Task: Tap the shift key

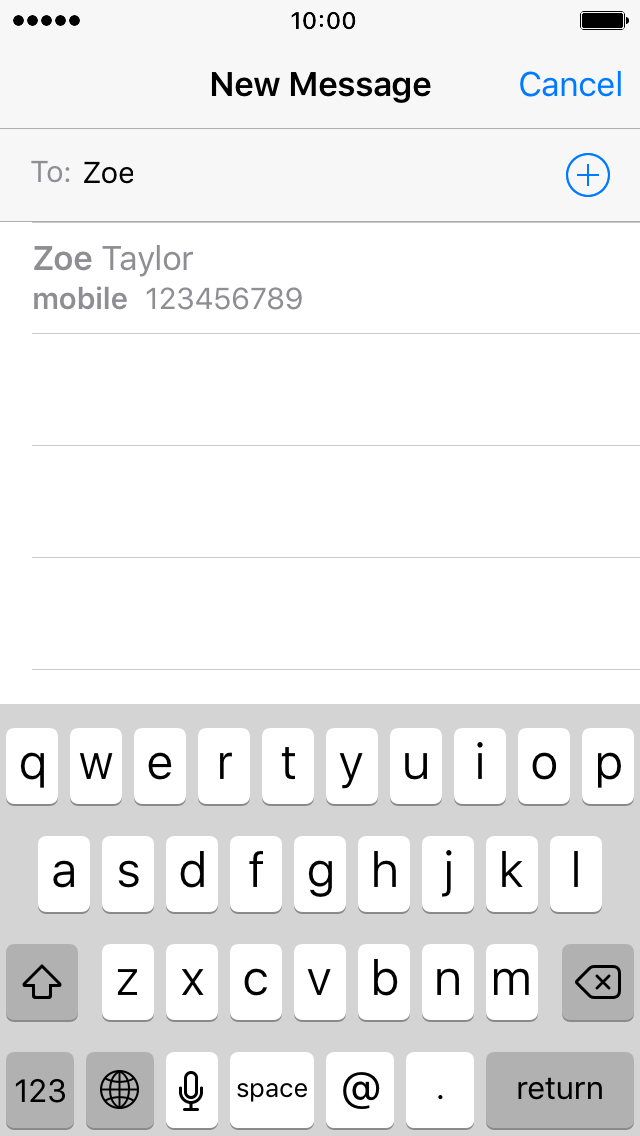Action: coord(42,982)
